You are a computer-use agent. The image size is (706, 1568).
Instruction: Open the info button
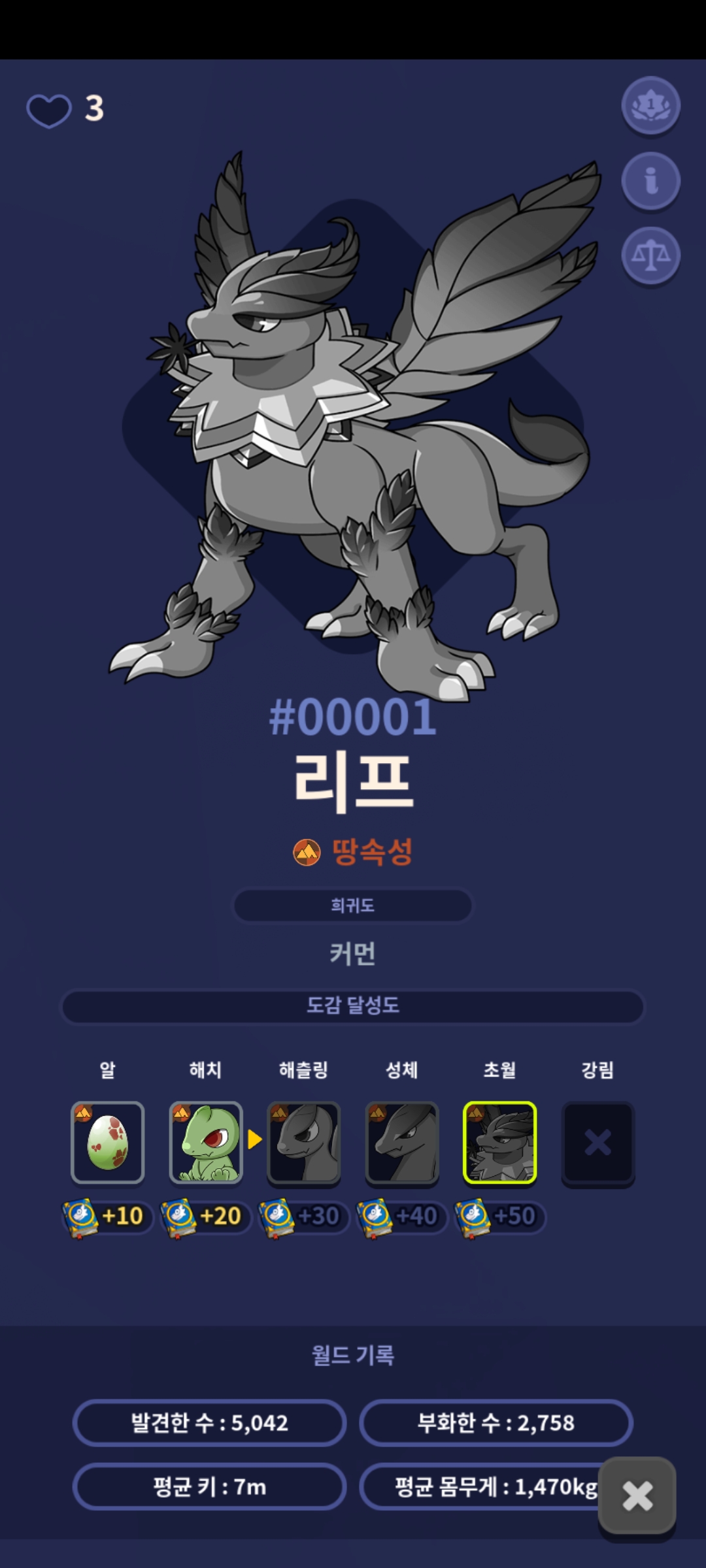(650, 181)
